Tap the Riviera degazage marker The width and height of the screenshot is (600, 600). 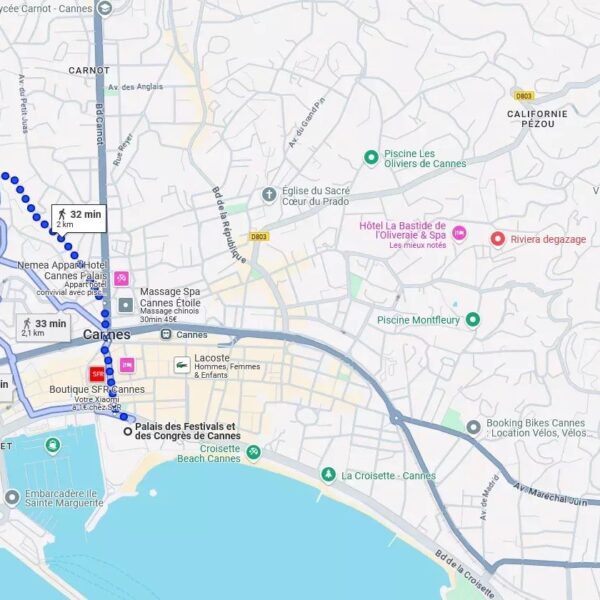pos(497,239)
